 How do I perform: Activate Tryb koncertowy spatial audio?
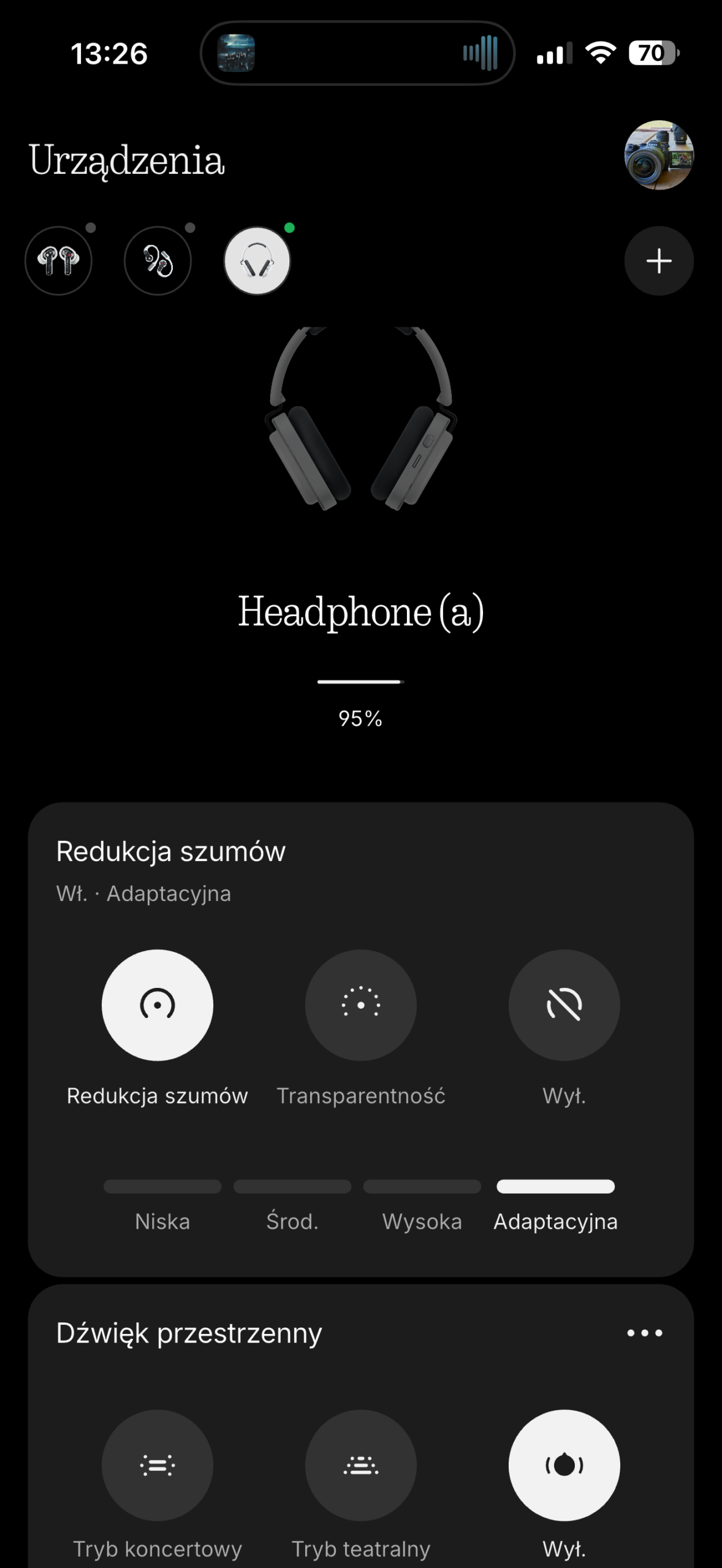tap(158, 1465)
